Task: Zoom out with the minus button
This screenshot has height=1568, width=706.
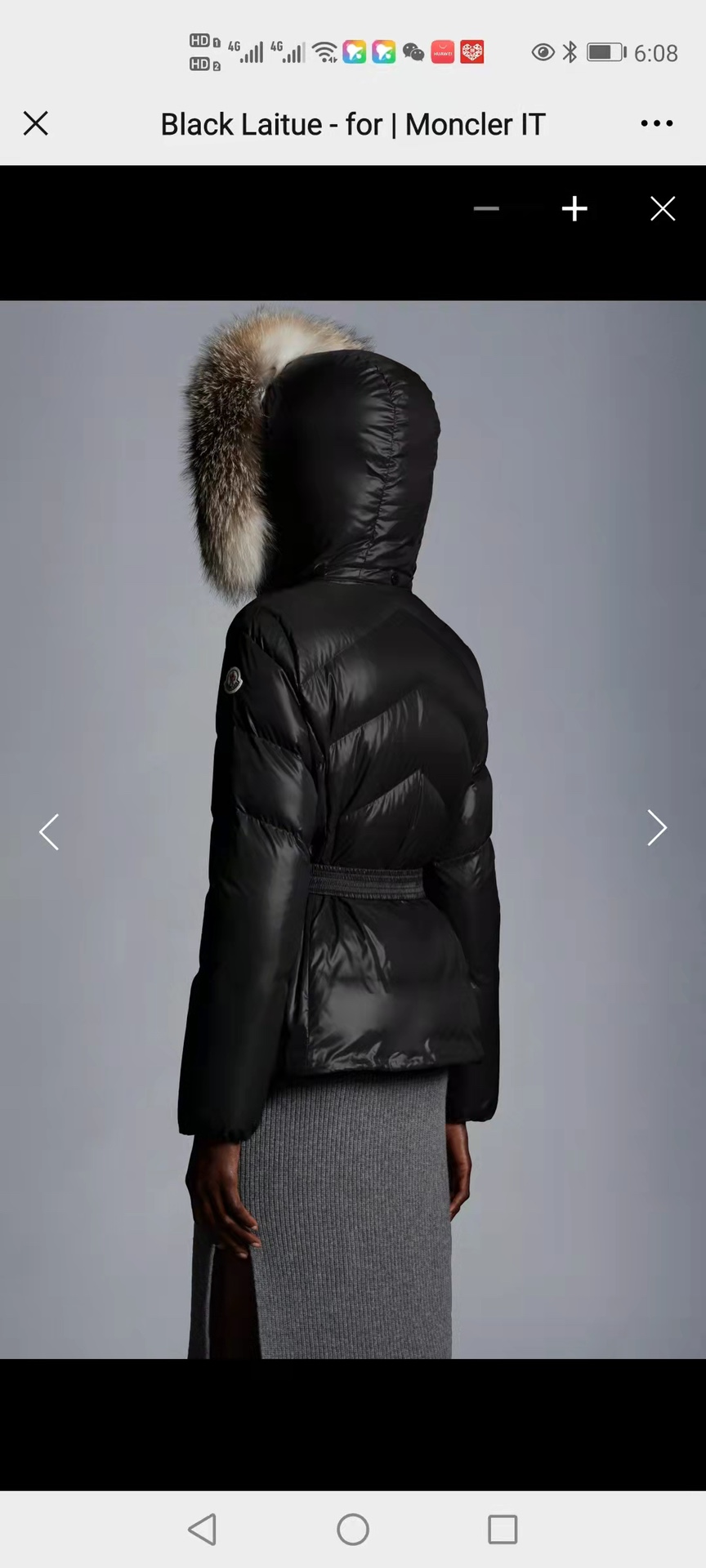Action: 486,209
